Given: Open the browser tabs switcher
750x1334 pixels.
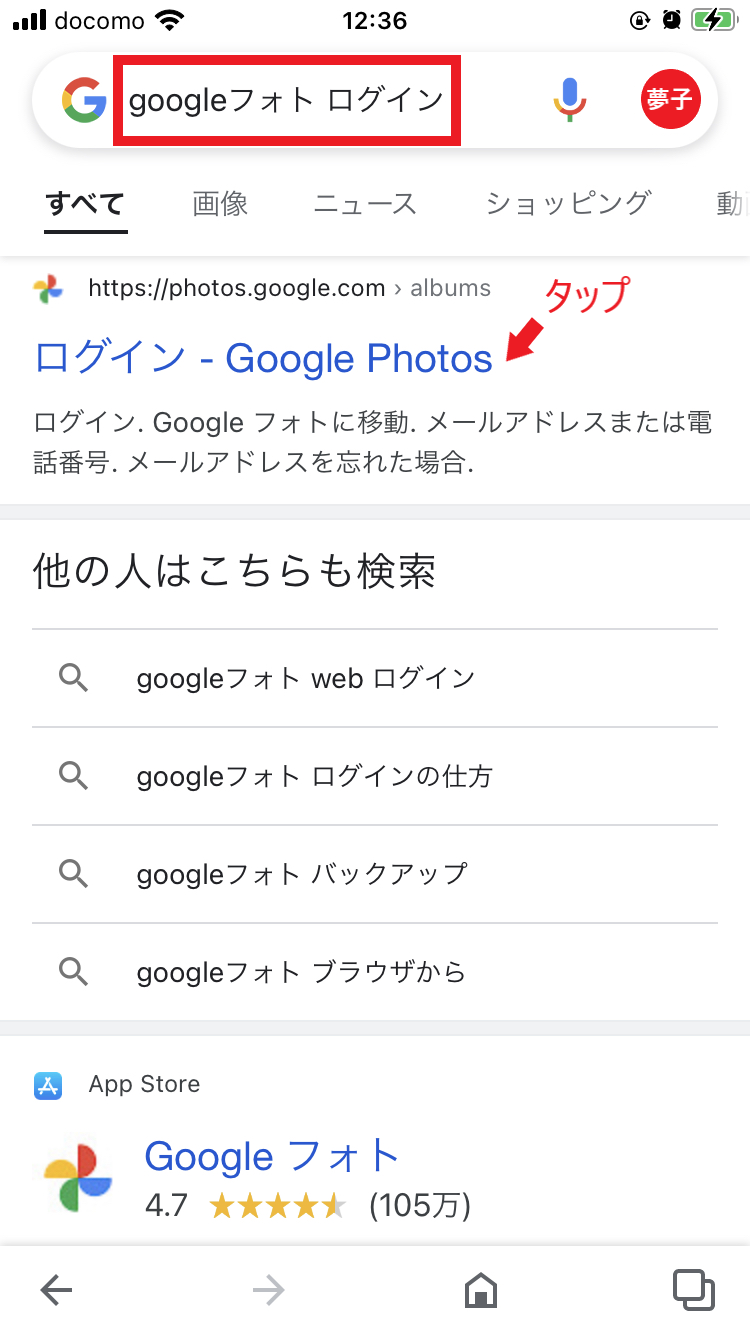Looking at the screenshot, I should (x=693, y=1290).
